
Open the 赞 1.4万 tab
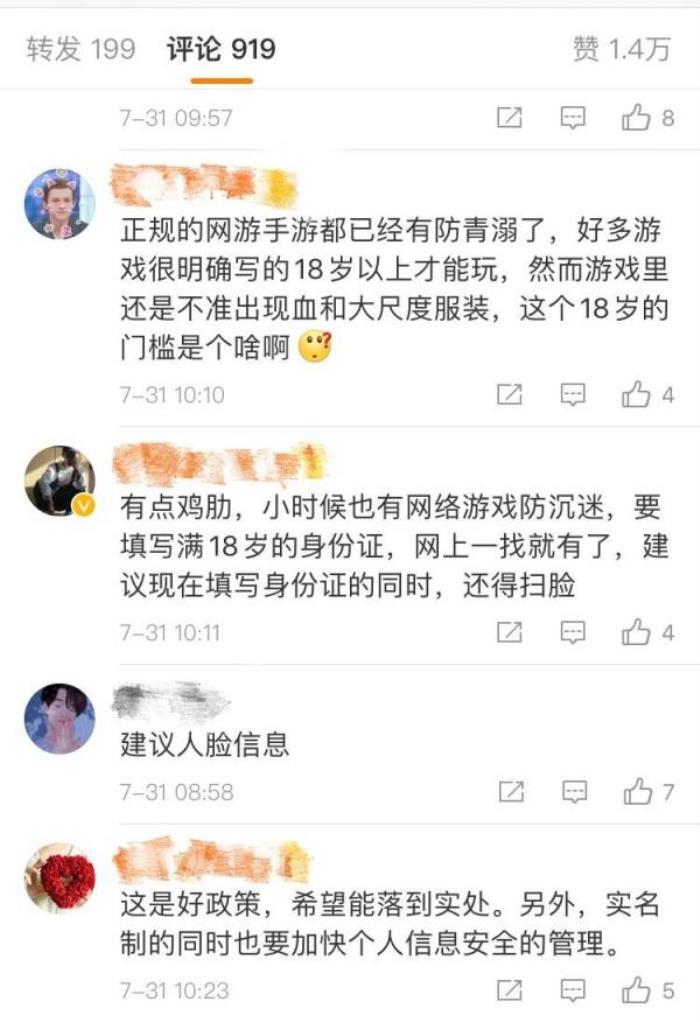(x=621, y=49)
